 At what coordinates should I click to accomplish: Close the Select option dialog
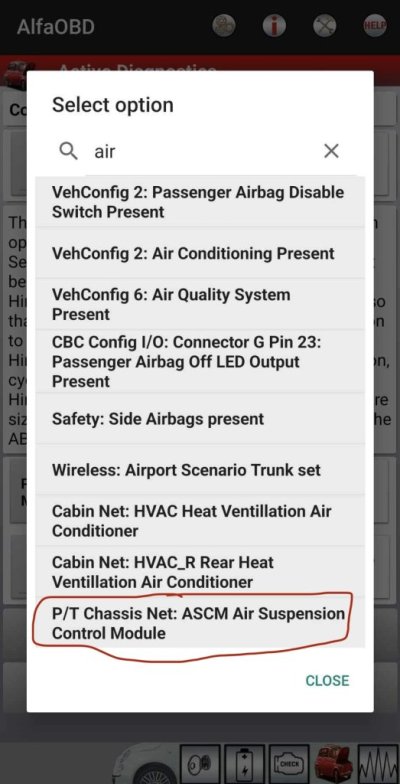[327, 680]
